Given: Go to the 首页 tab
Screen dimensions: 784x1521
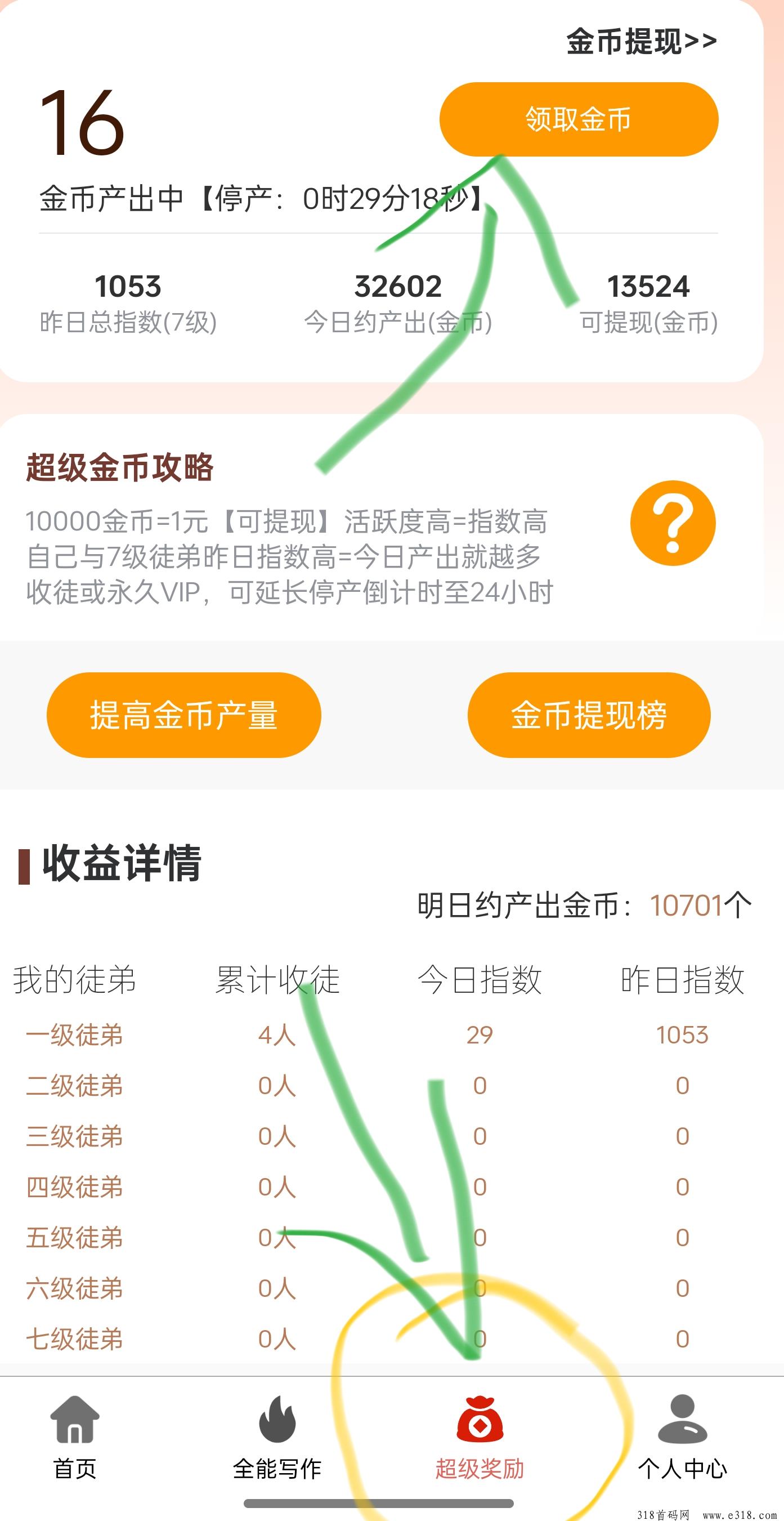Looking at the screenshot, I should click(x=75, y=1438).
